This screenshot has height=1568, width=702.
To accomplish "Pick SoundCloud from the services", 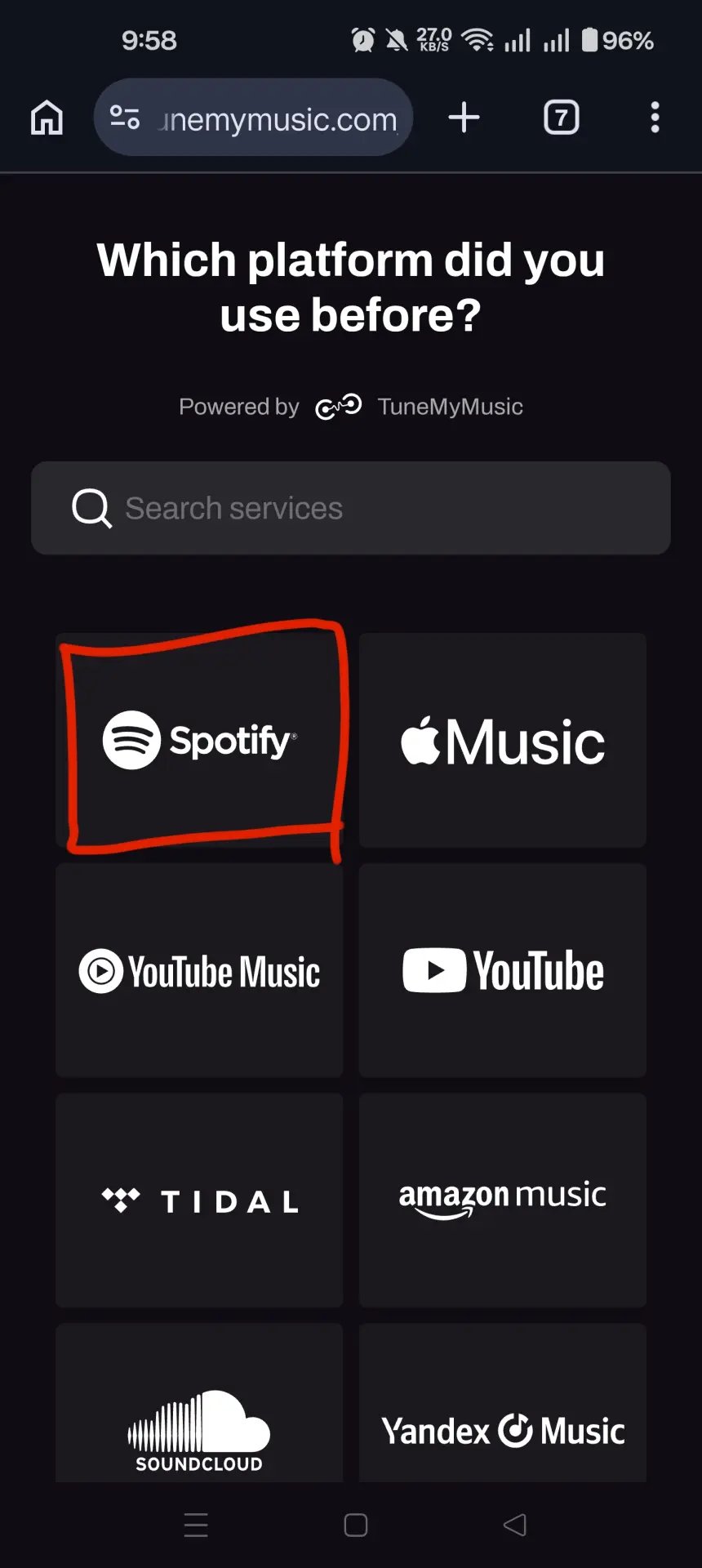I will click(199, 1405).
